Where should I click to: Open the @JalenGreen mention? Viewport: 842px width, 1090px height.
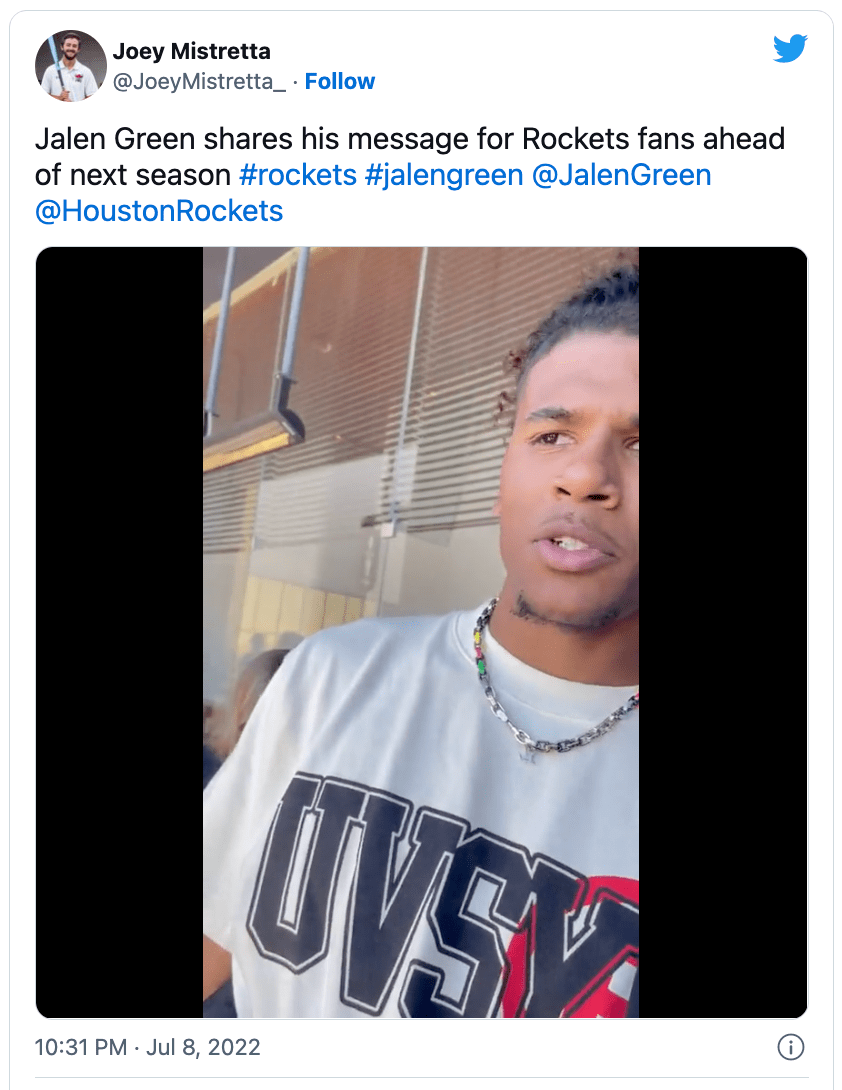point(621,175)
